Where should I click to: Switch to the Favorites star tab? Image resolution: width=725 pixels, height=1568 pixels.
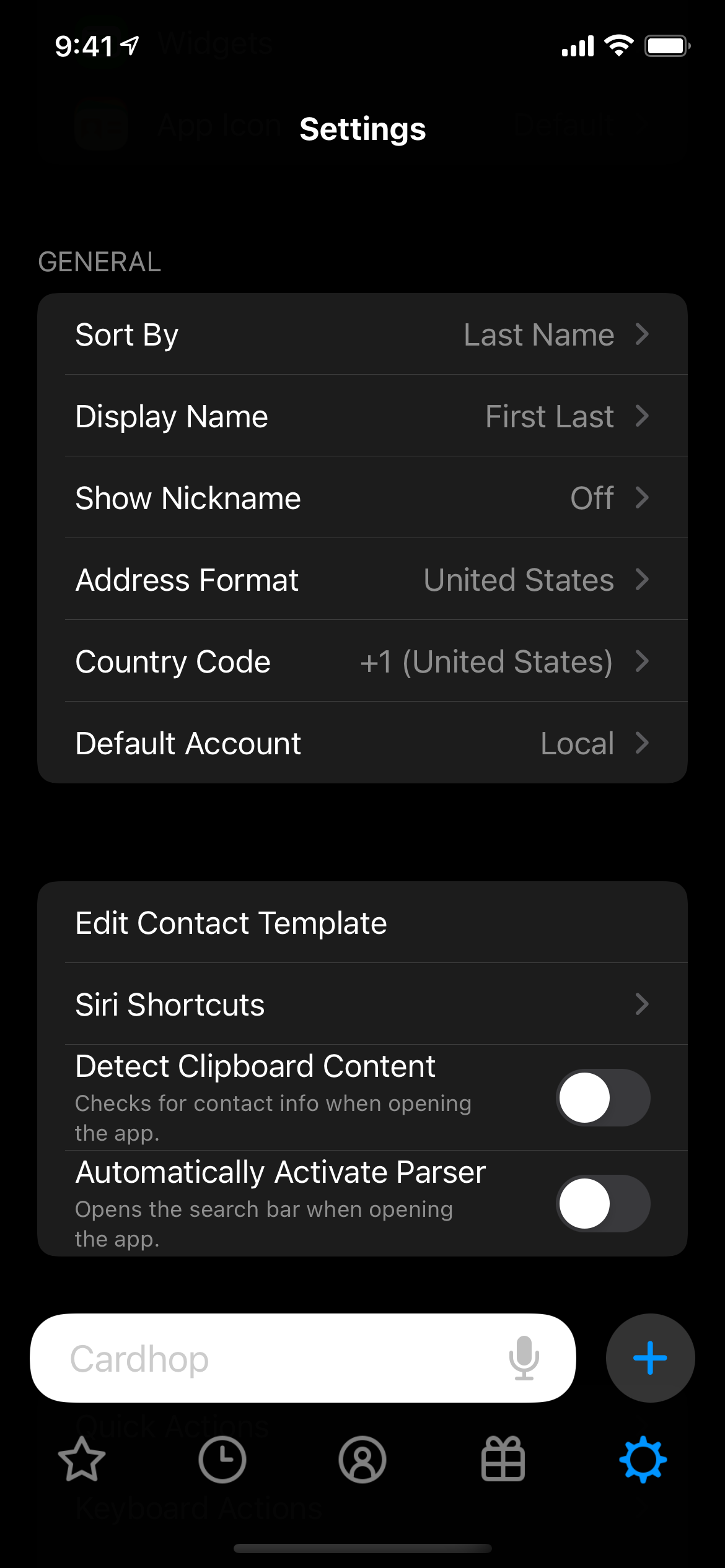[x=82, y=1459]
